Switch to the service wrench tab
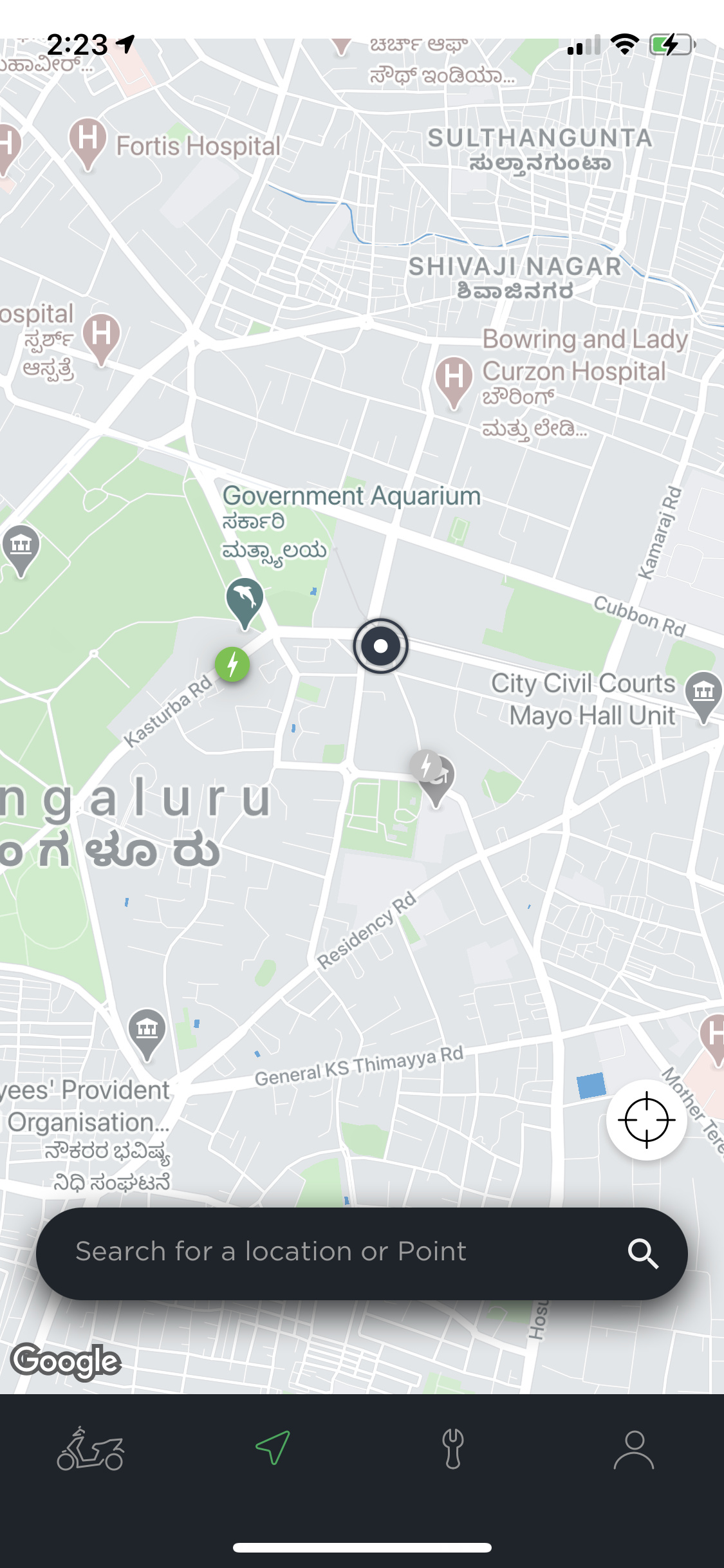The width and height of the screenshot is (724, 1568). pyautogui.click(x=453, y=1448)
